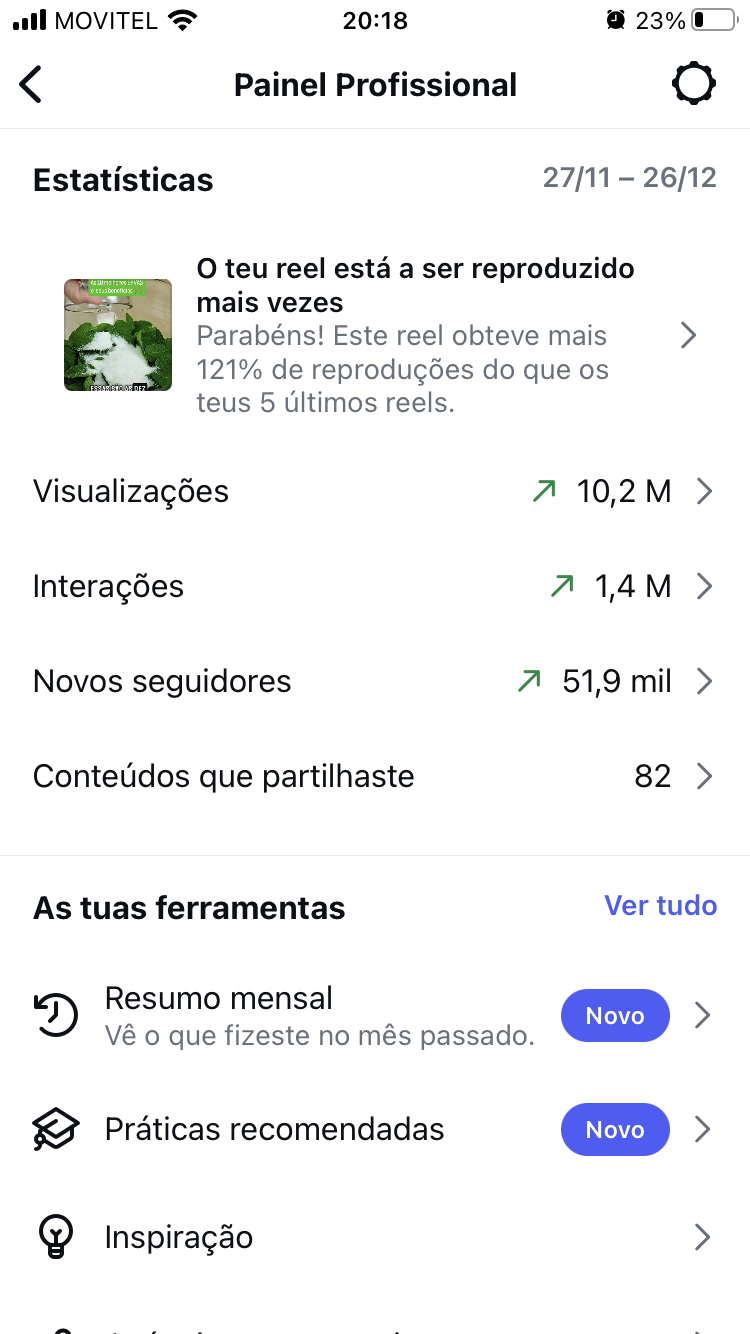Tap Ver tudo in As tuas ferramentas
This screenshot has width=750, height=1334.
point(660,905)
